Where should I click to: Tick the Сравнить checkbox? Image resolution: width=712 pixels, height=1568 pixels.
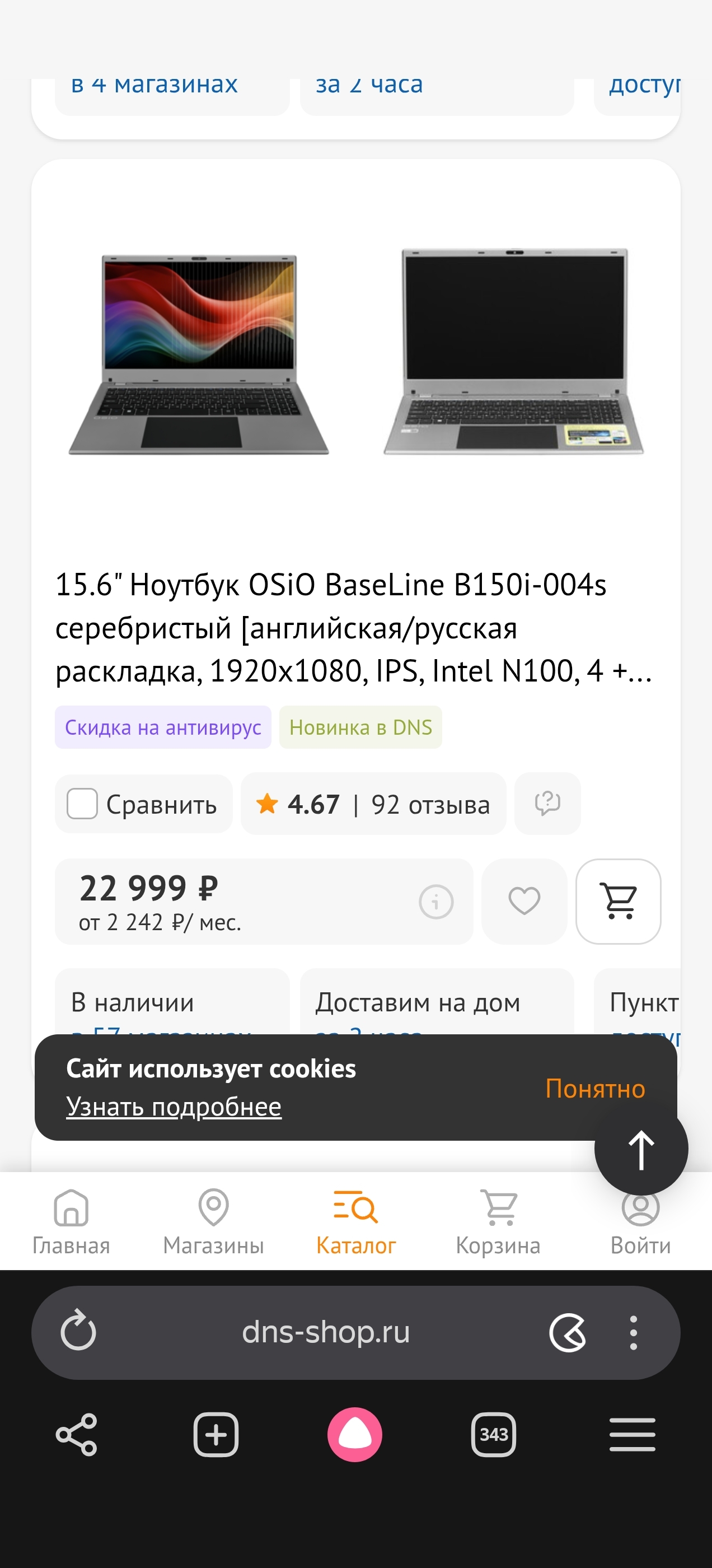click(82, 804)
